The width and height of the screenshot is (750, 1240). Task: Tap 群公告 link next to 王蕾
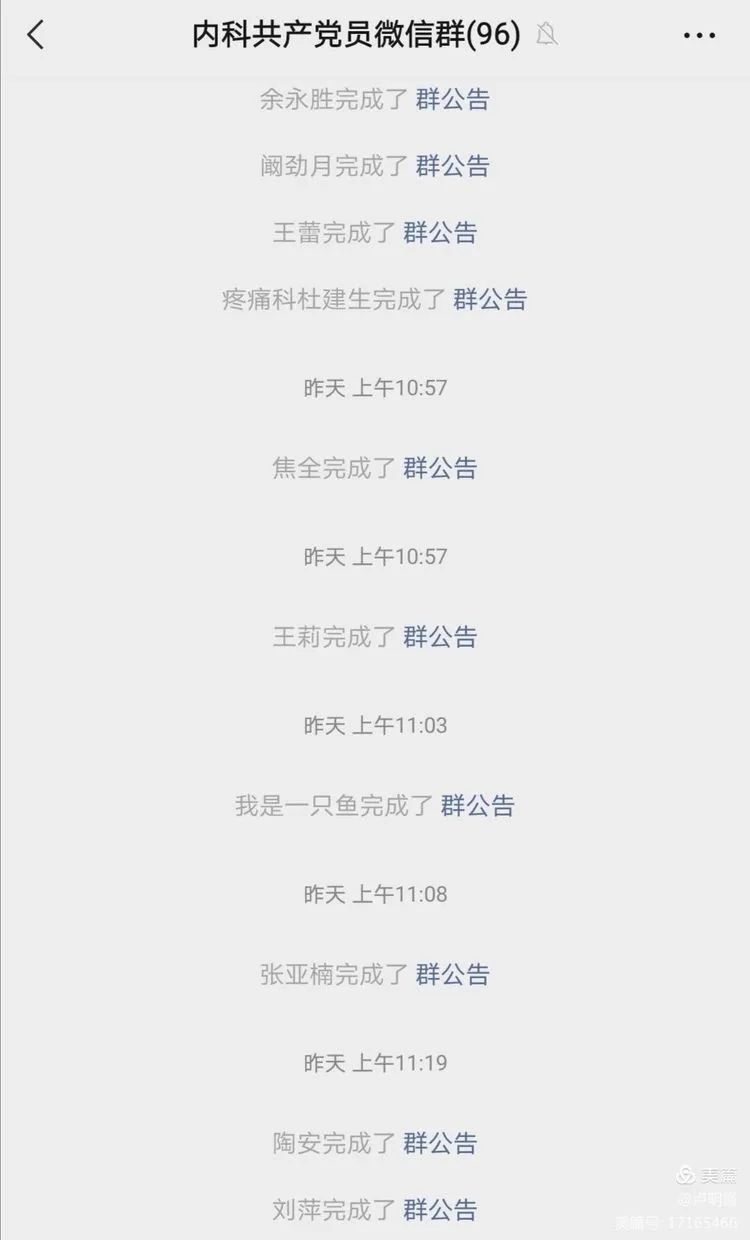440,233
